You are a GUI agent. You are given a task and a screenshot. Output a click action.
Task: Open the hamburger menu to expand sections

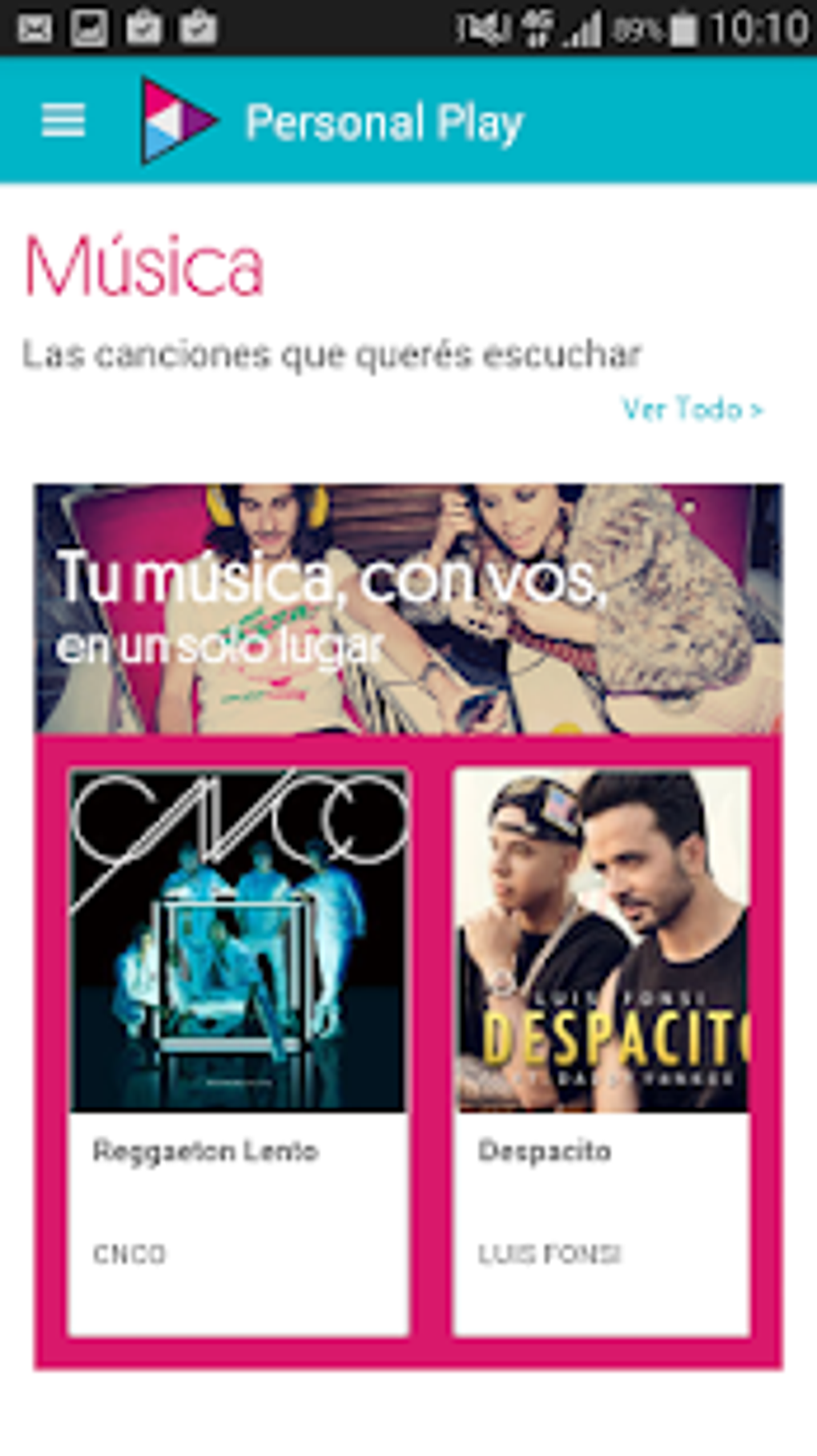pos(62,120)
